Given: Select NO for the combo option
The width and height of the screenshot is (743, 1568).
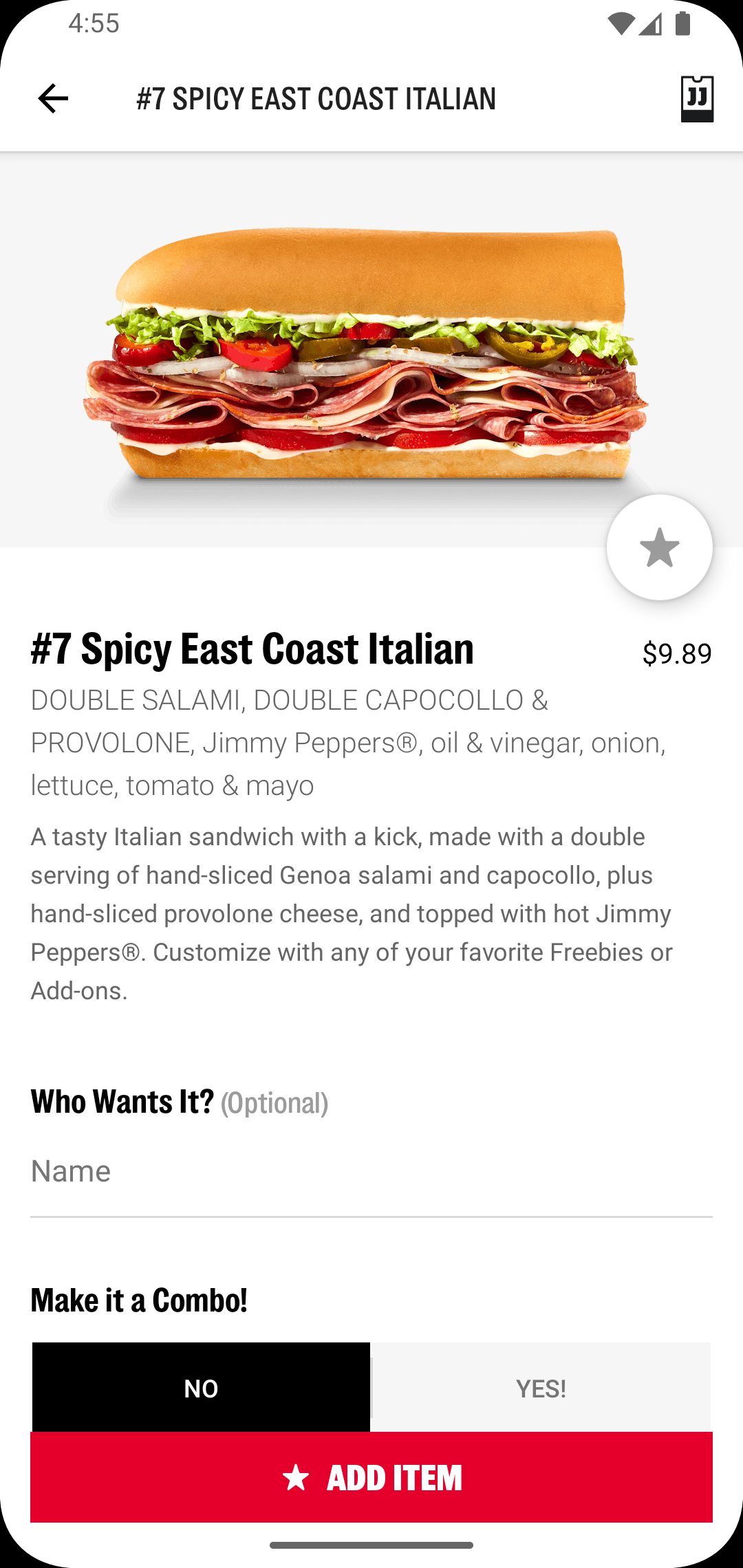Looking at the screenshot, I should tap(201, 1386).
